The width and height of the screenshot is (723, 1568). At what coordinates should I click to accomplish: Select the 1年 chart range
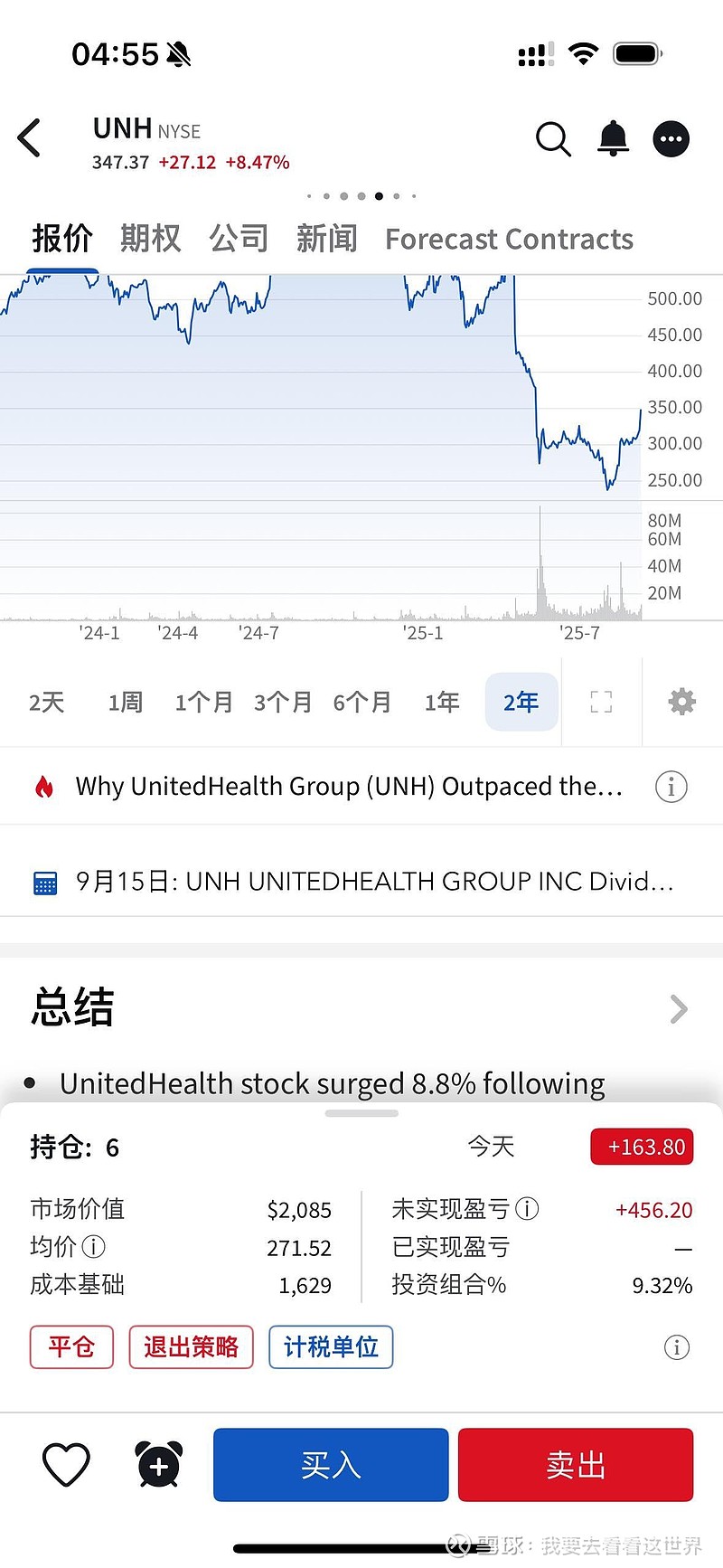coord(442,702)
